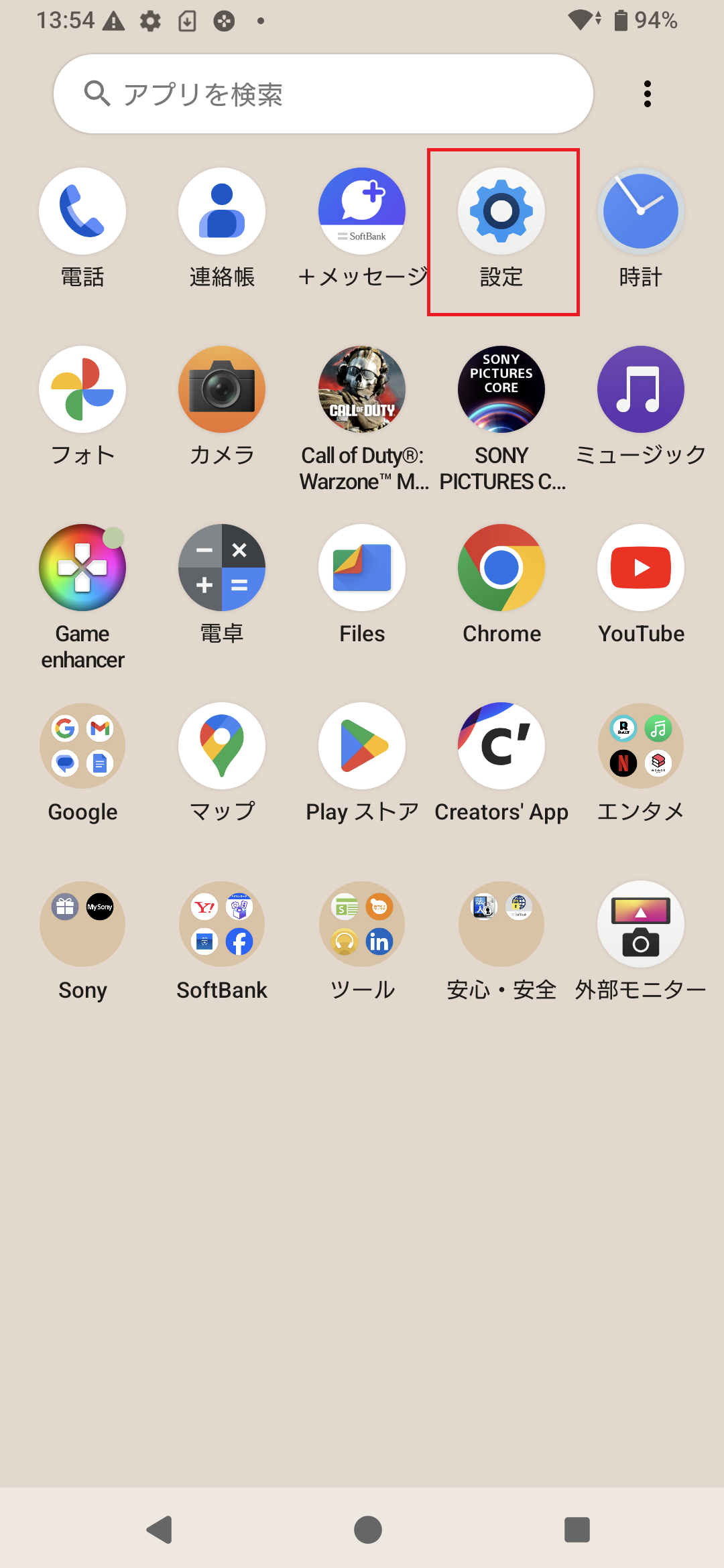Open the Play ストア
724x1568 pixels.
[361, 746]
